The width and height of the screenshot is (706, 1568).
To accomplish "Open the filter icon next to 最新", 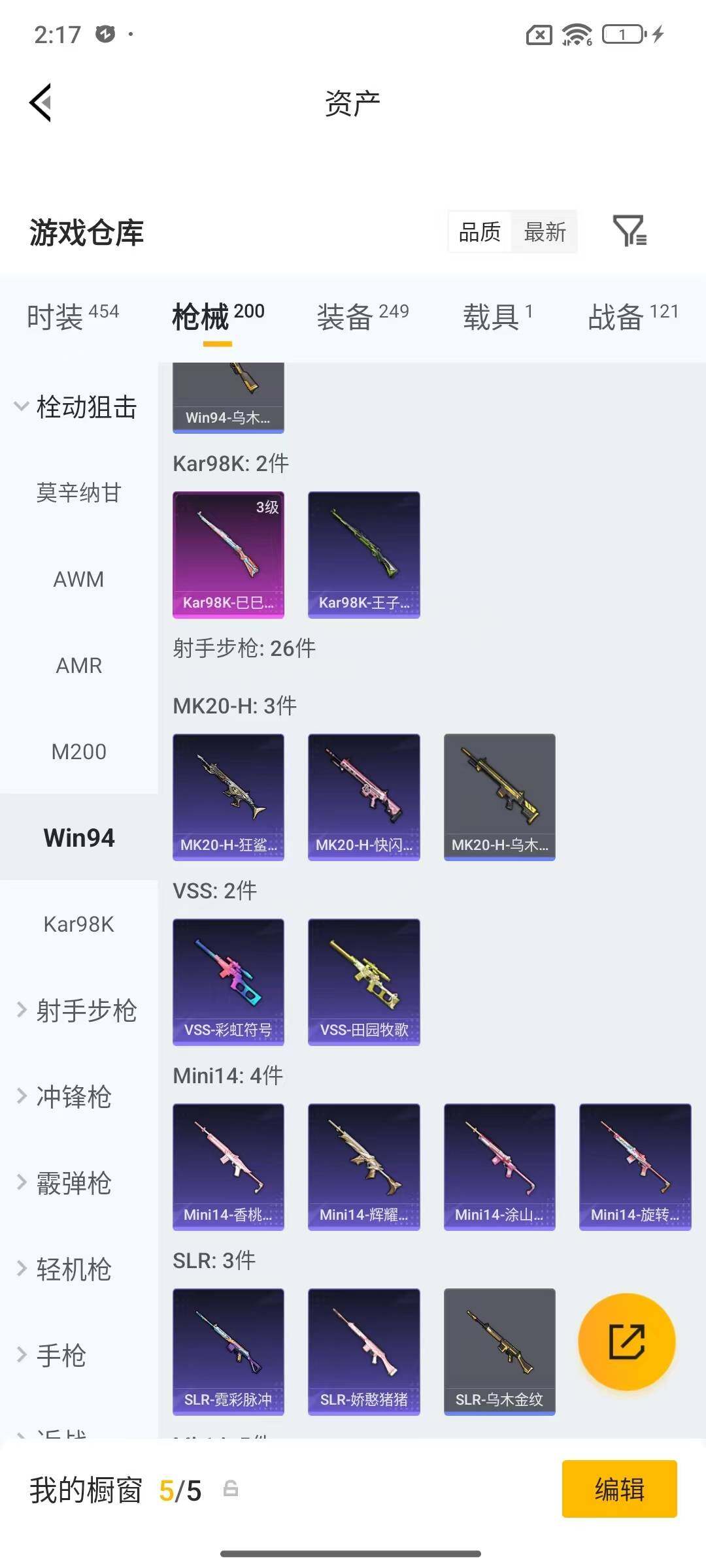I will 630,231.
